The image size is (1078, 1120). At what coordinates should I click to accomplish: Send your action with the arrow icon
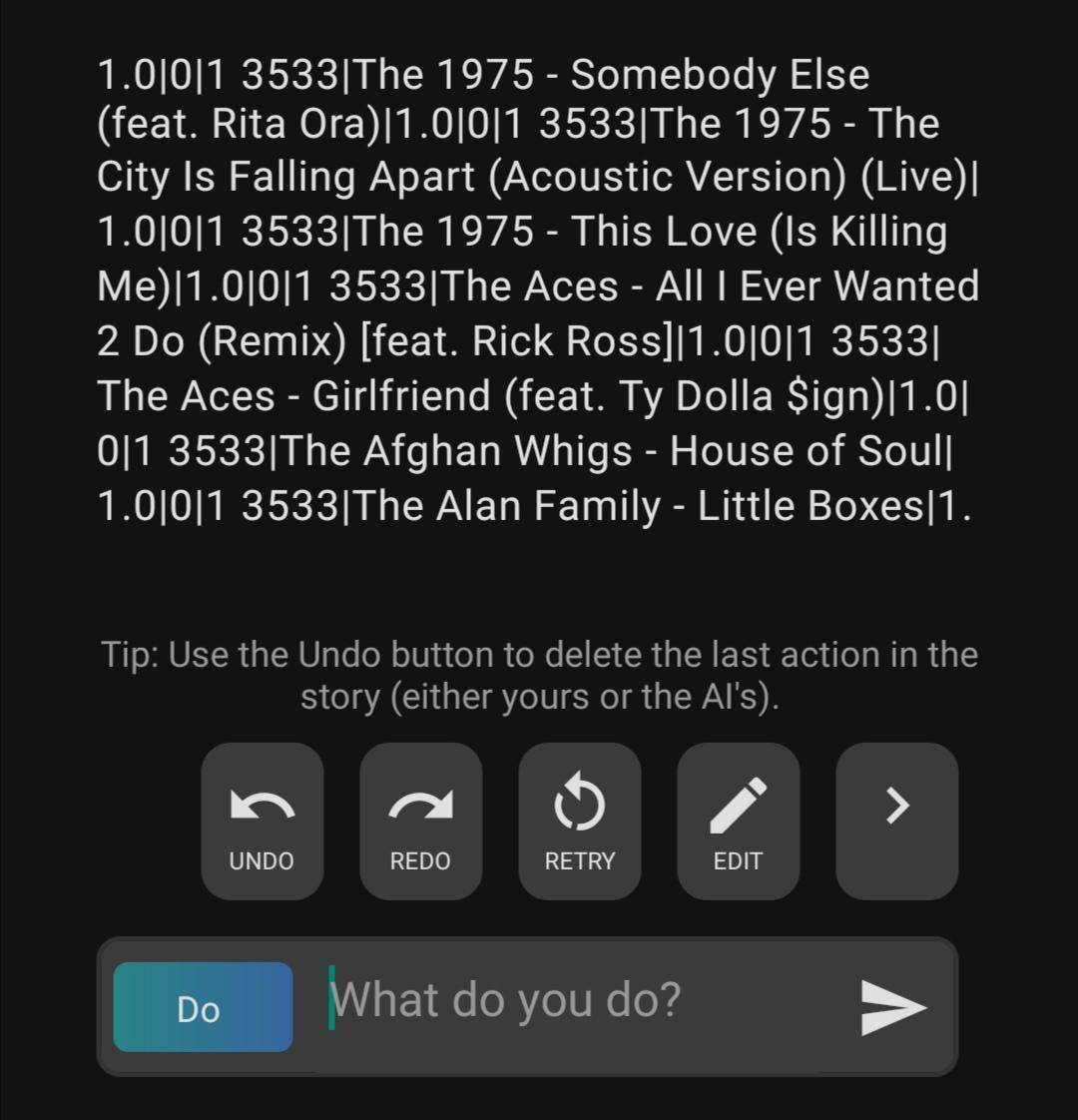tap(893, 1007)
